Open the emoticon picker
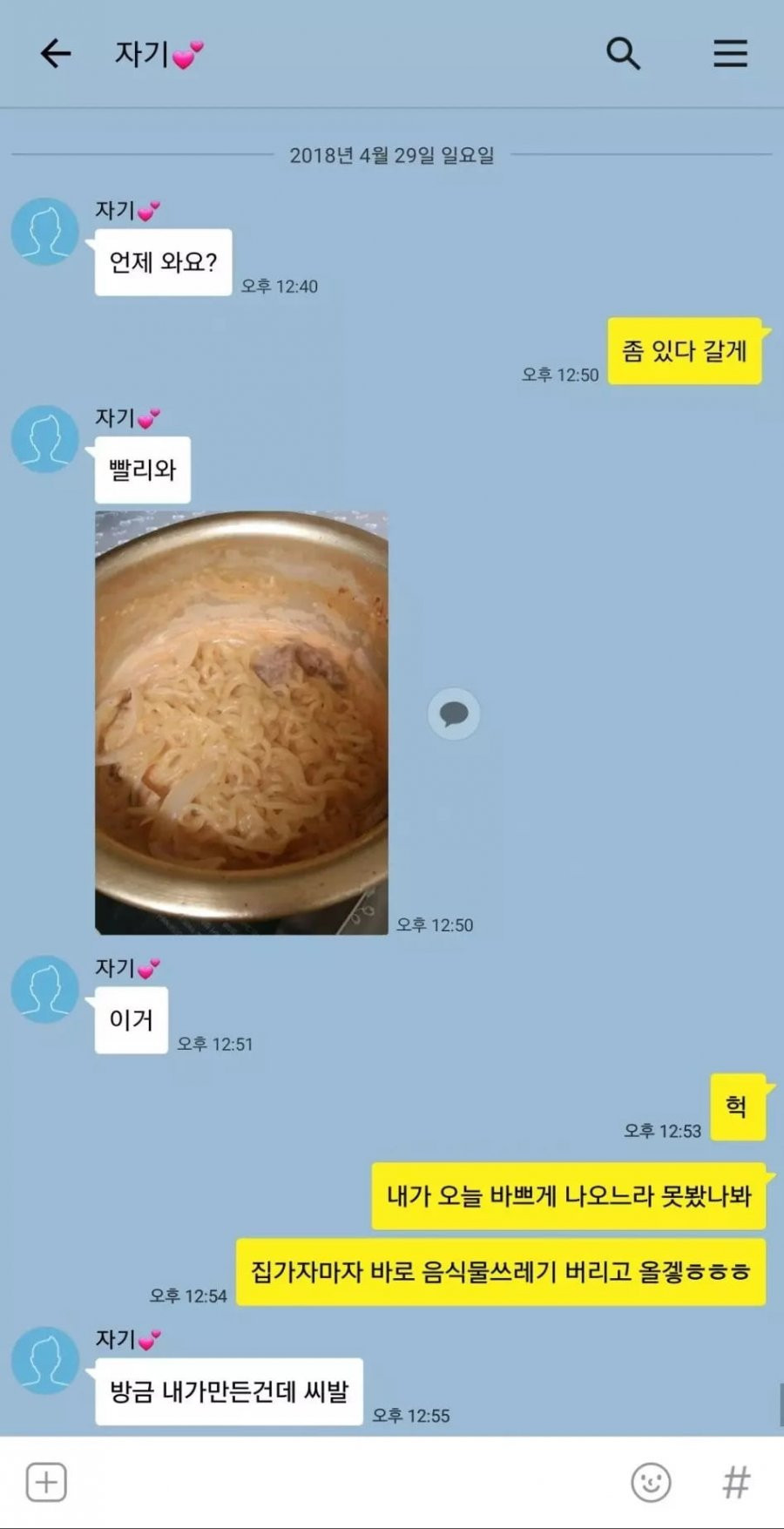Screen dimensions: 784x1529 [x=651, y=1482]
